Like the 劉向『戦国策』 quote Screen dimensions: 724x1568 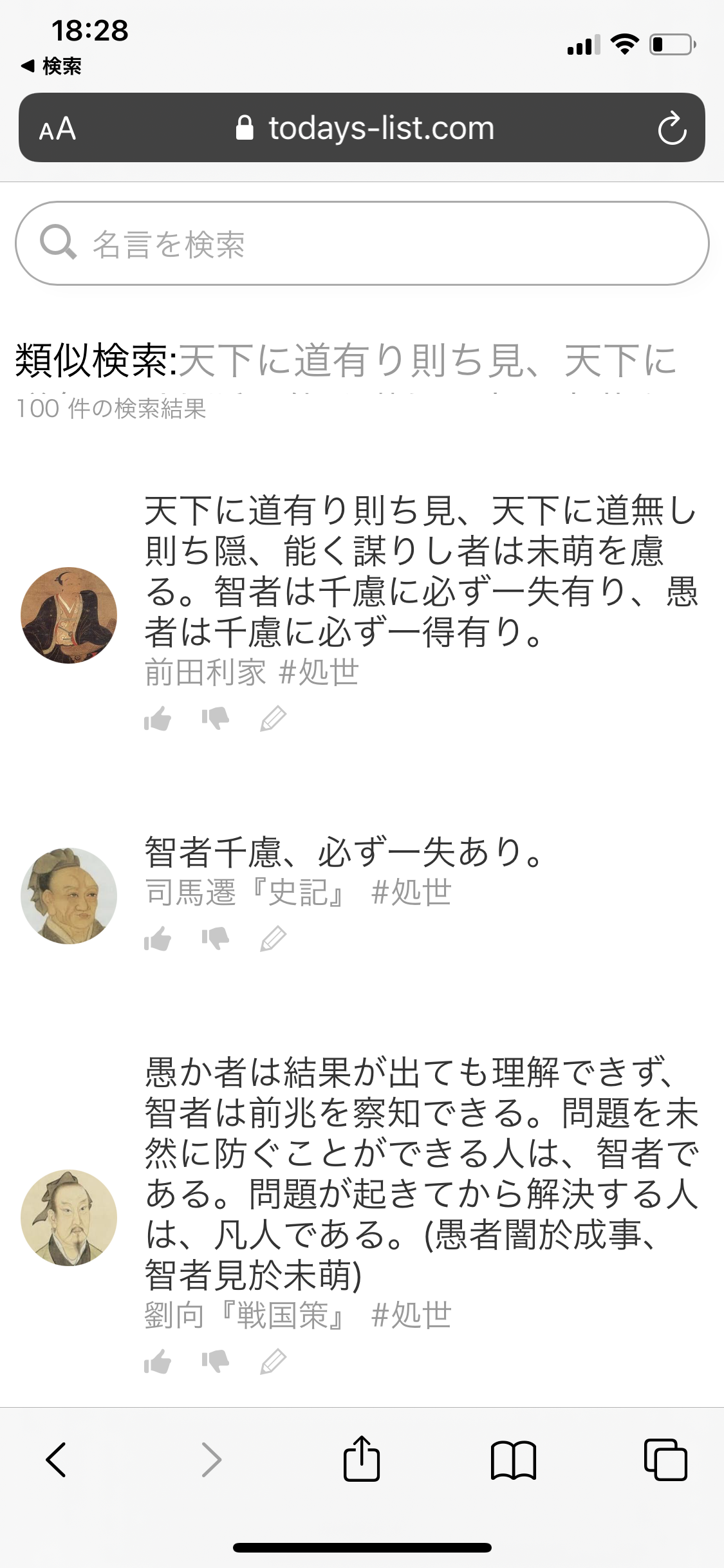click(158, 1361)
